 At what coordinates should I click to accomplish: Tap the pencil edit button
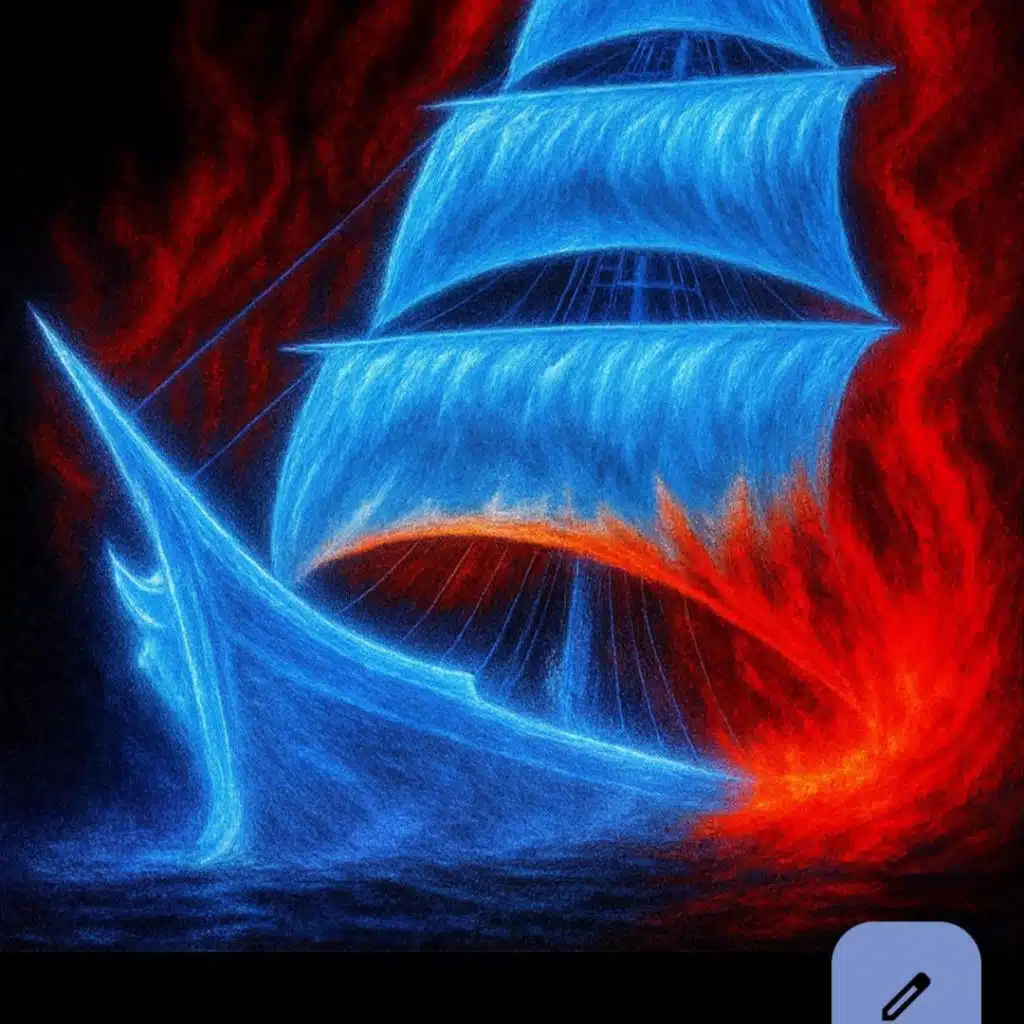(x=906, y=974)
